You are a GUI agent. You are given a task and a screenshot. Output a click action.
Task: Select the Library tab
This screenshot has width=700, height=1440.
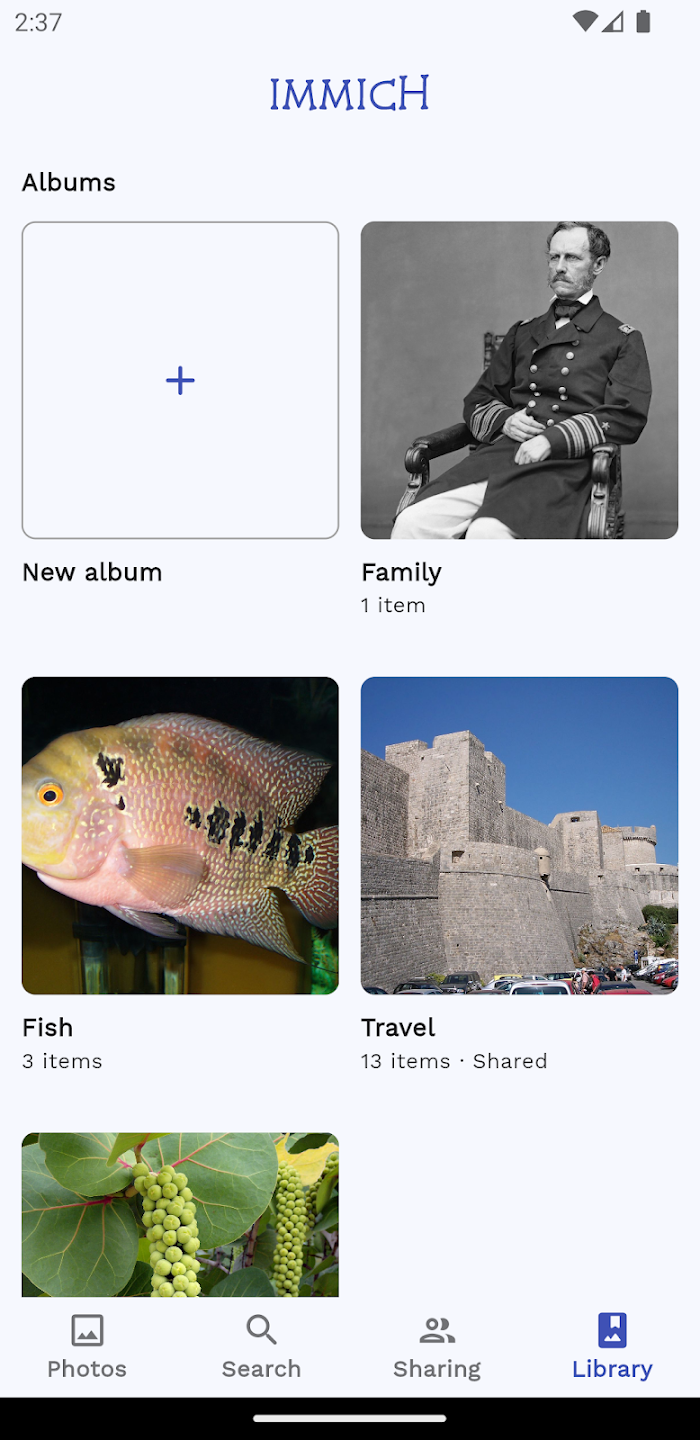612,1346
